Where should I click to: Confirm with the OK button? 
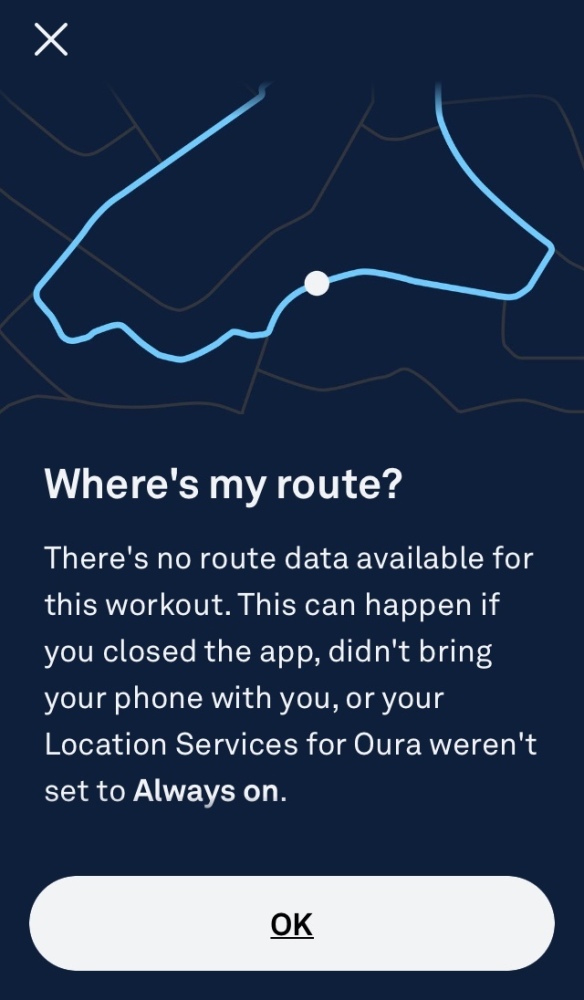[292, 923]
